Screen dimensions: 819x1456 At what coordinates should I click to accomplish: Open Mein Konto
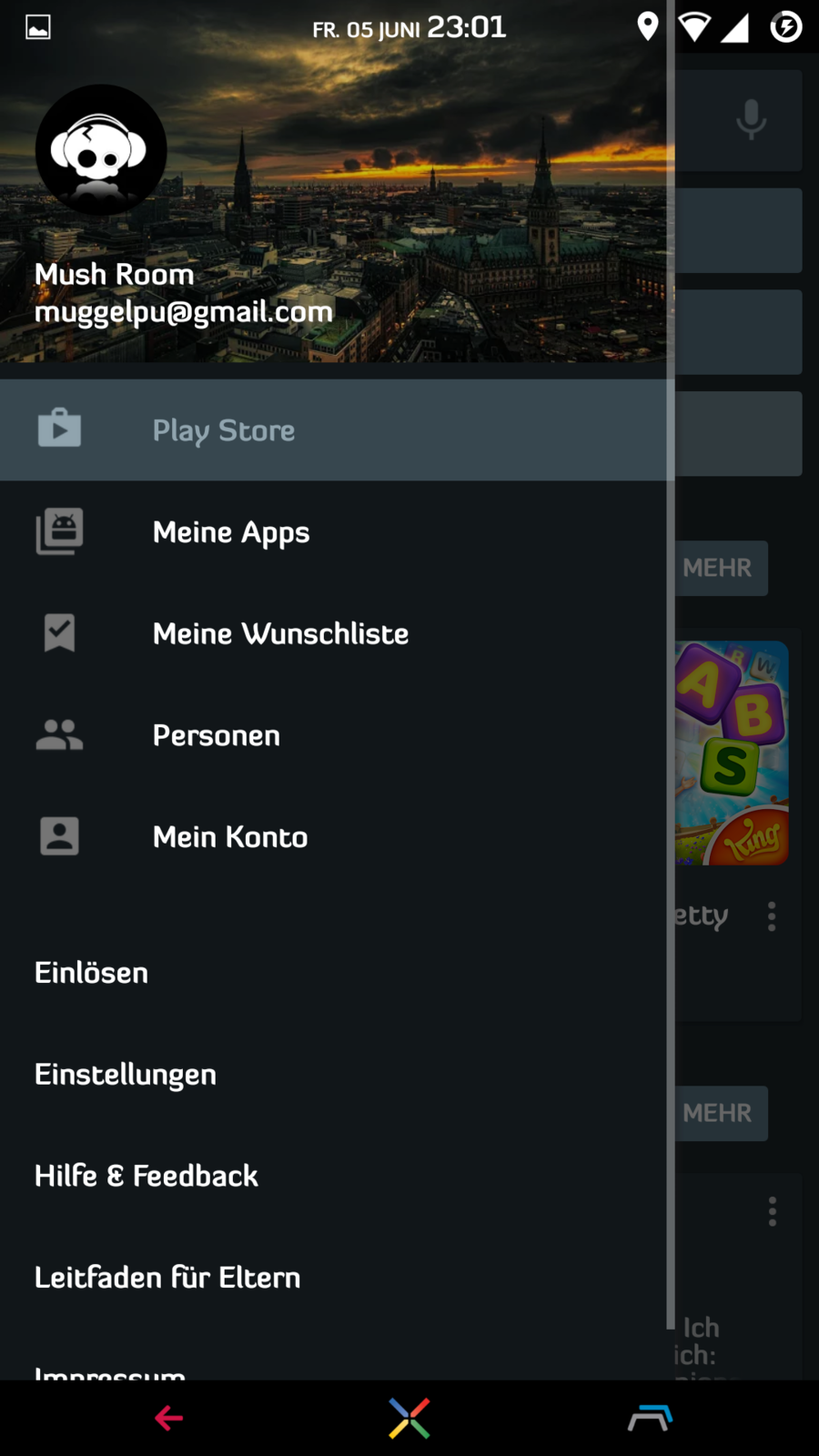pos(230,837)
